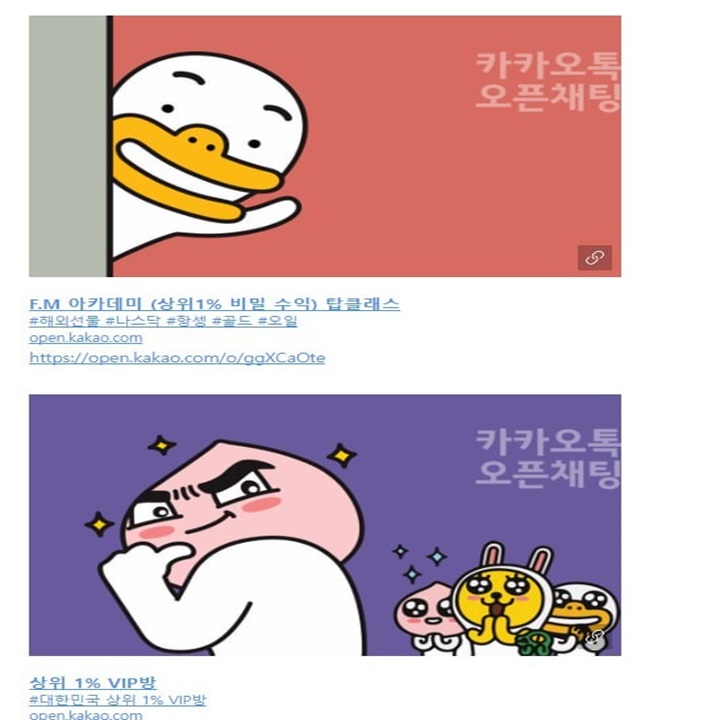
Task: Tap the Ryan duck open-chat preview image
Action: 324,146
